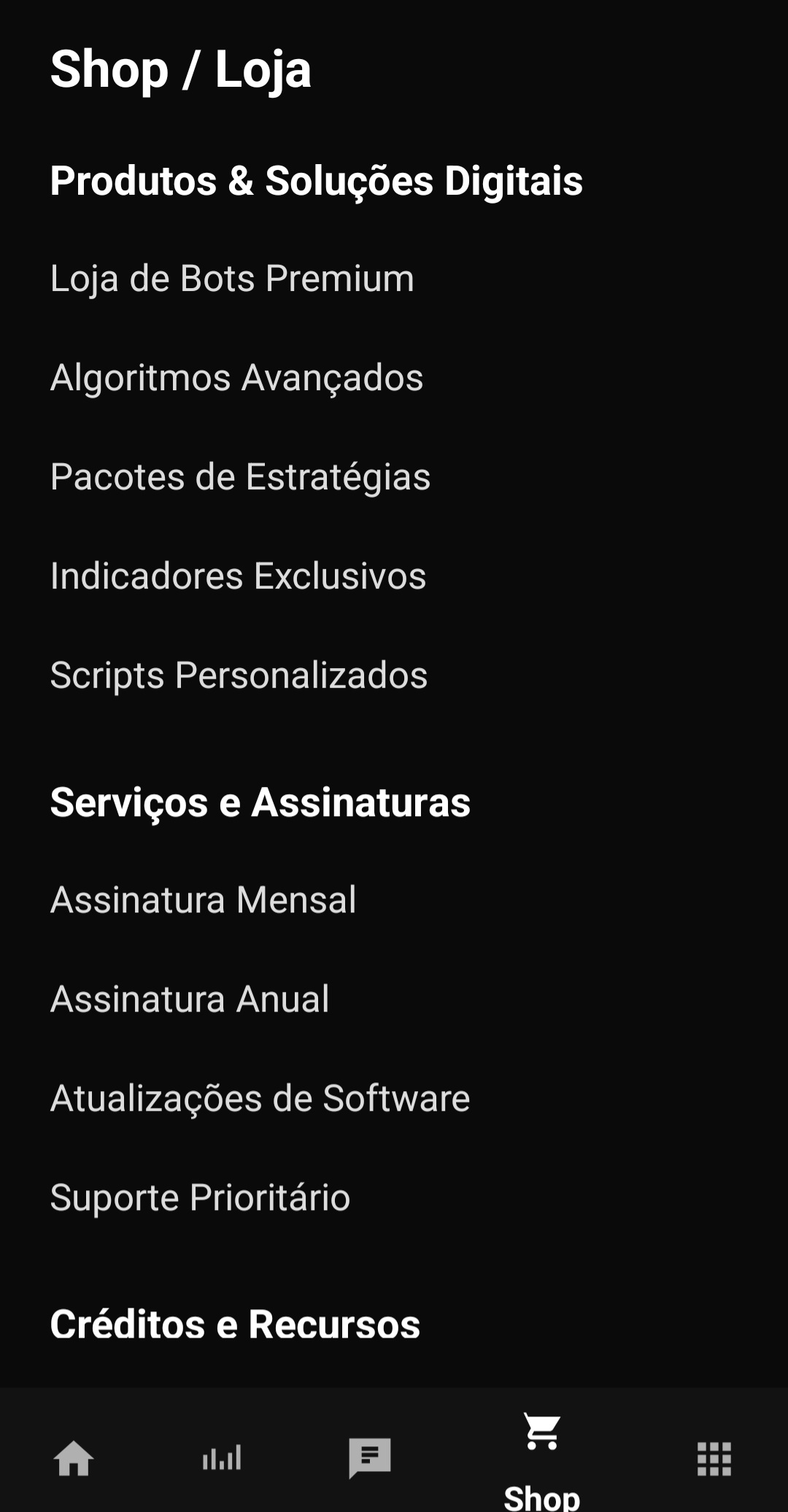Select the bar chart statistics icon

pyautogui.click(x=222, y=1457)
